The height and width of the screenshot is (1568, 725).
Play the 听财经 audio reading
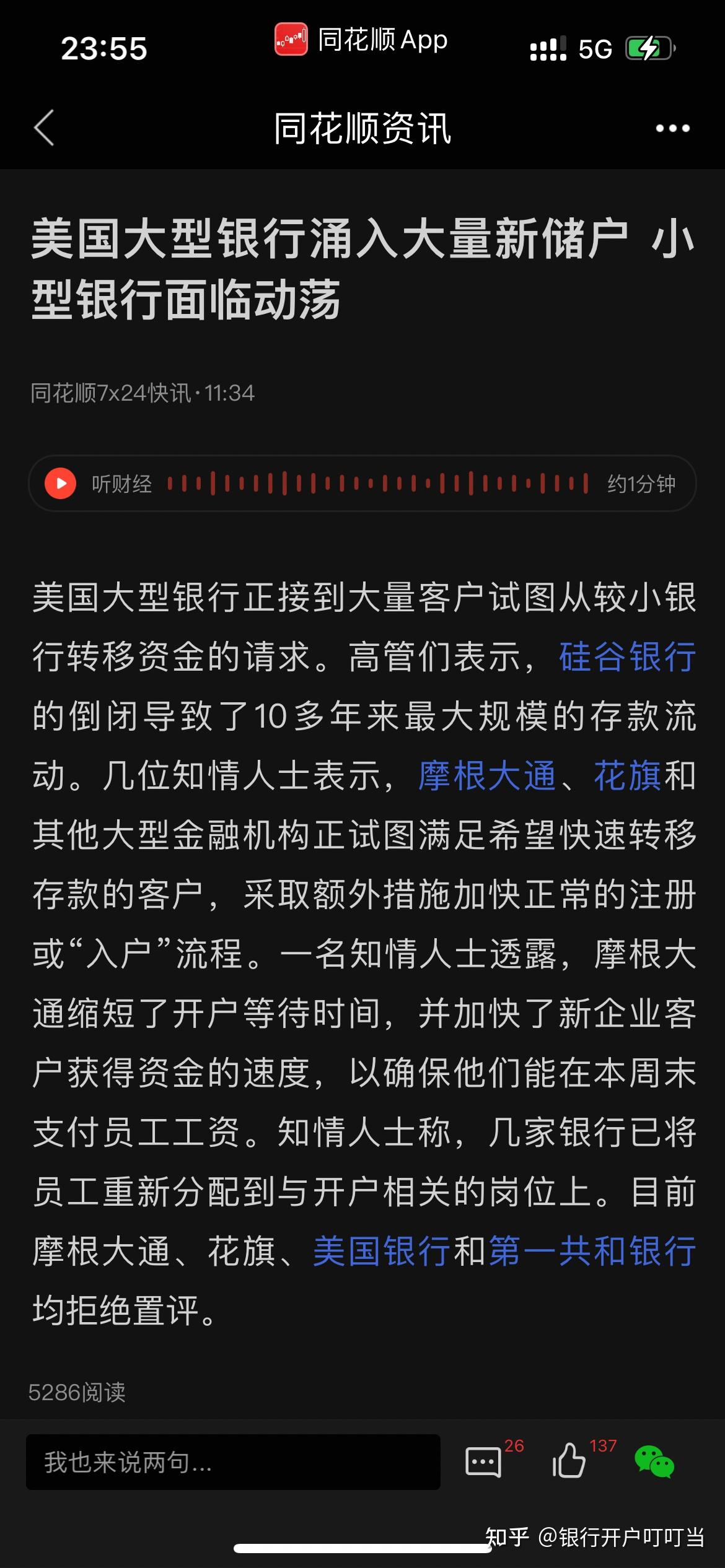pos(61,483)
